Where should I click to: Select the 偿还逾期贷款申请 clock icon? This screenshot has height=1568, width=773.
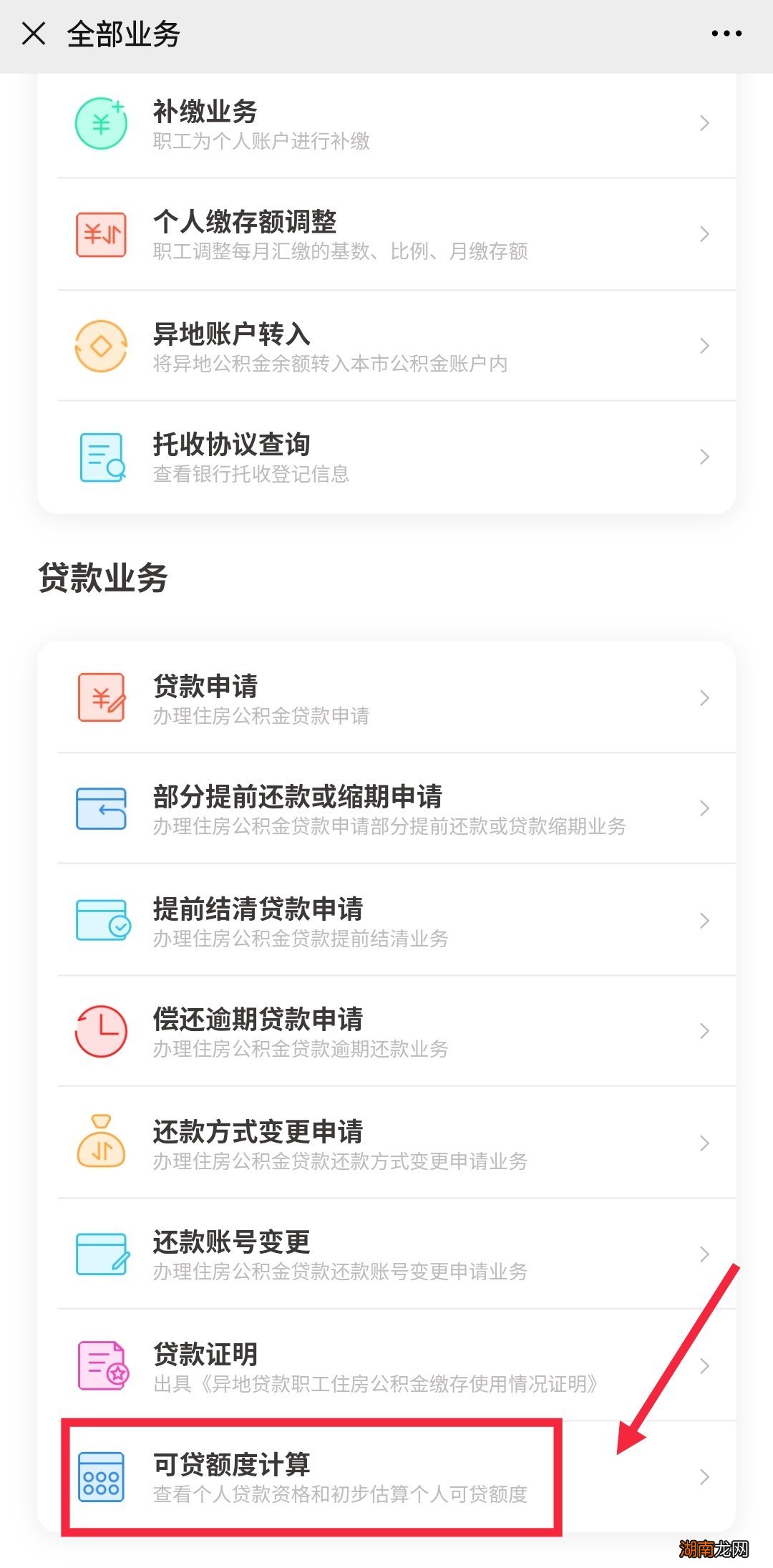point(100,1031)
